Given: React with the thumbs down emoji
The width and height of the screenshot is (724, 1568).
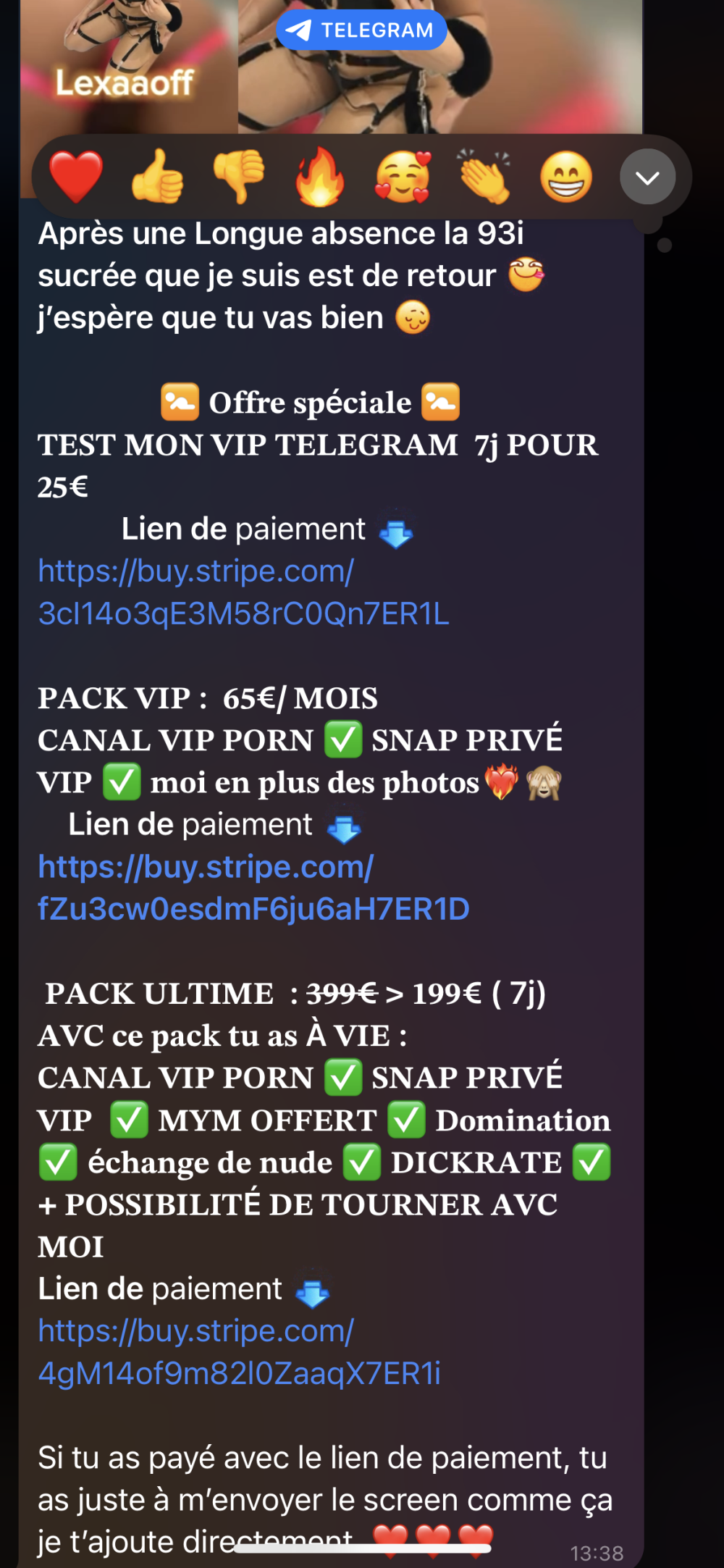Looking at the screenshot, I should (x=239, y=177).
